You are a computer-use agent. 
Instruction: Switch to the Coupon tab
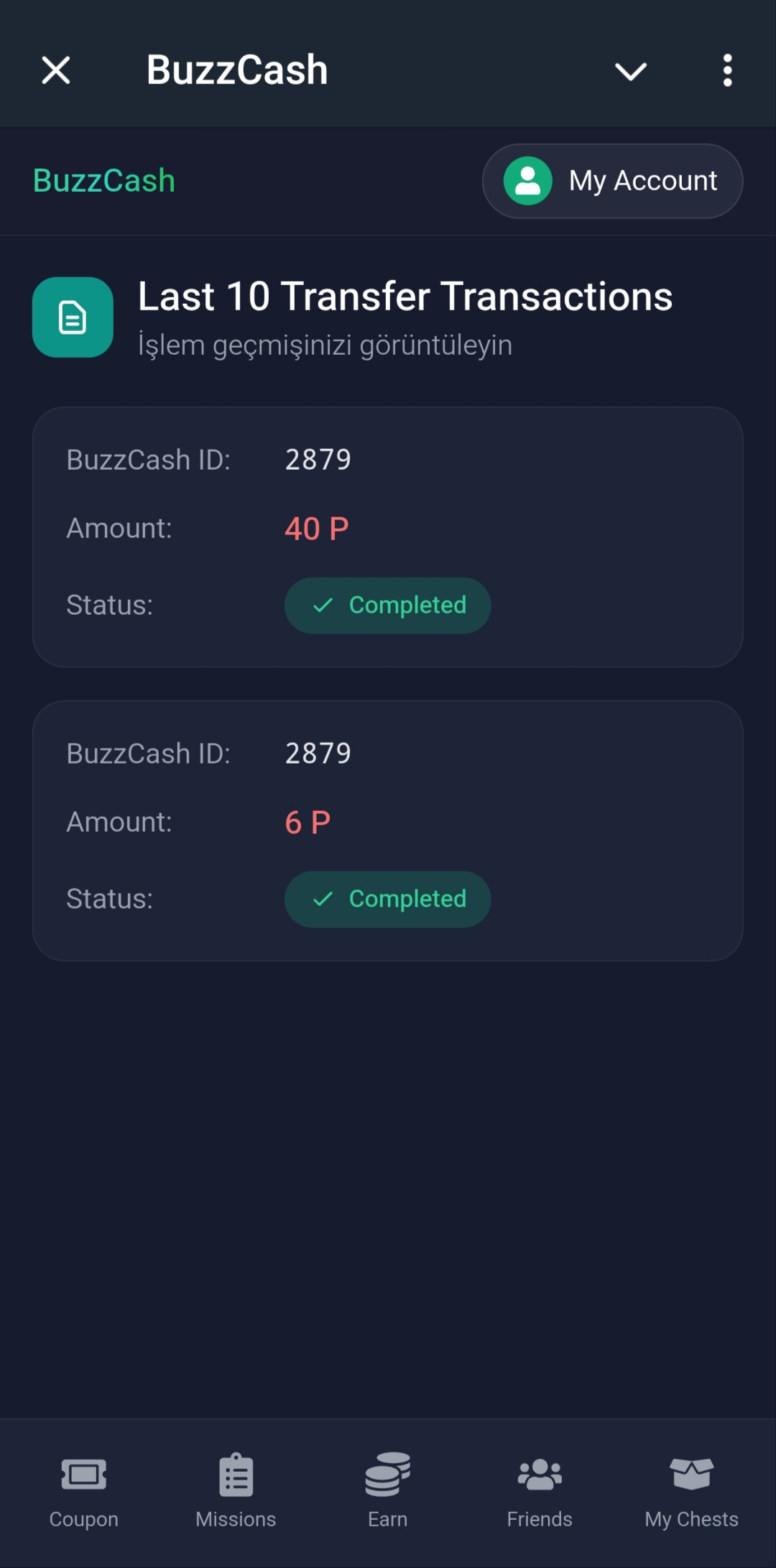(x=83, y=1490)
